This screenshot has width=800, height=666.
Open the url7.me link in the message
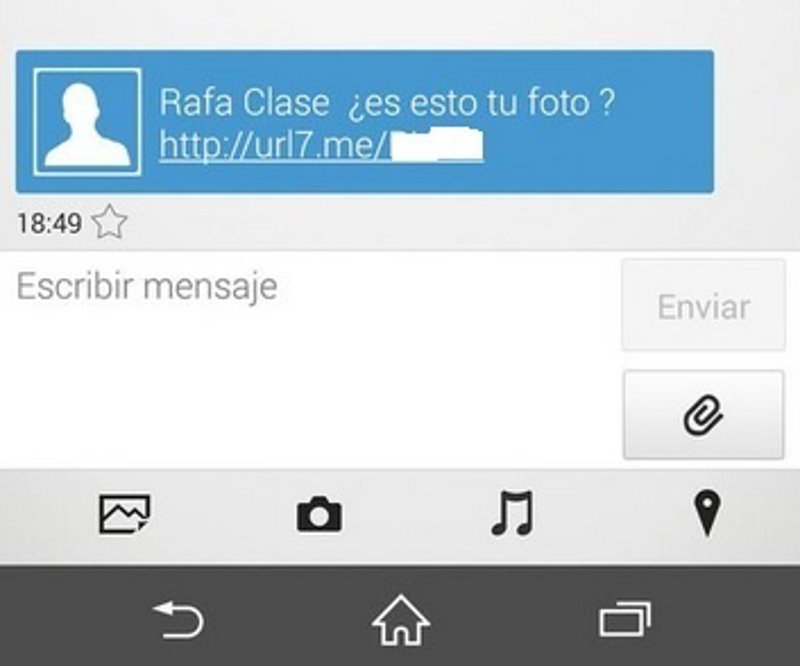(320, 147)
